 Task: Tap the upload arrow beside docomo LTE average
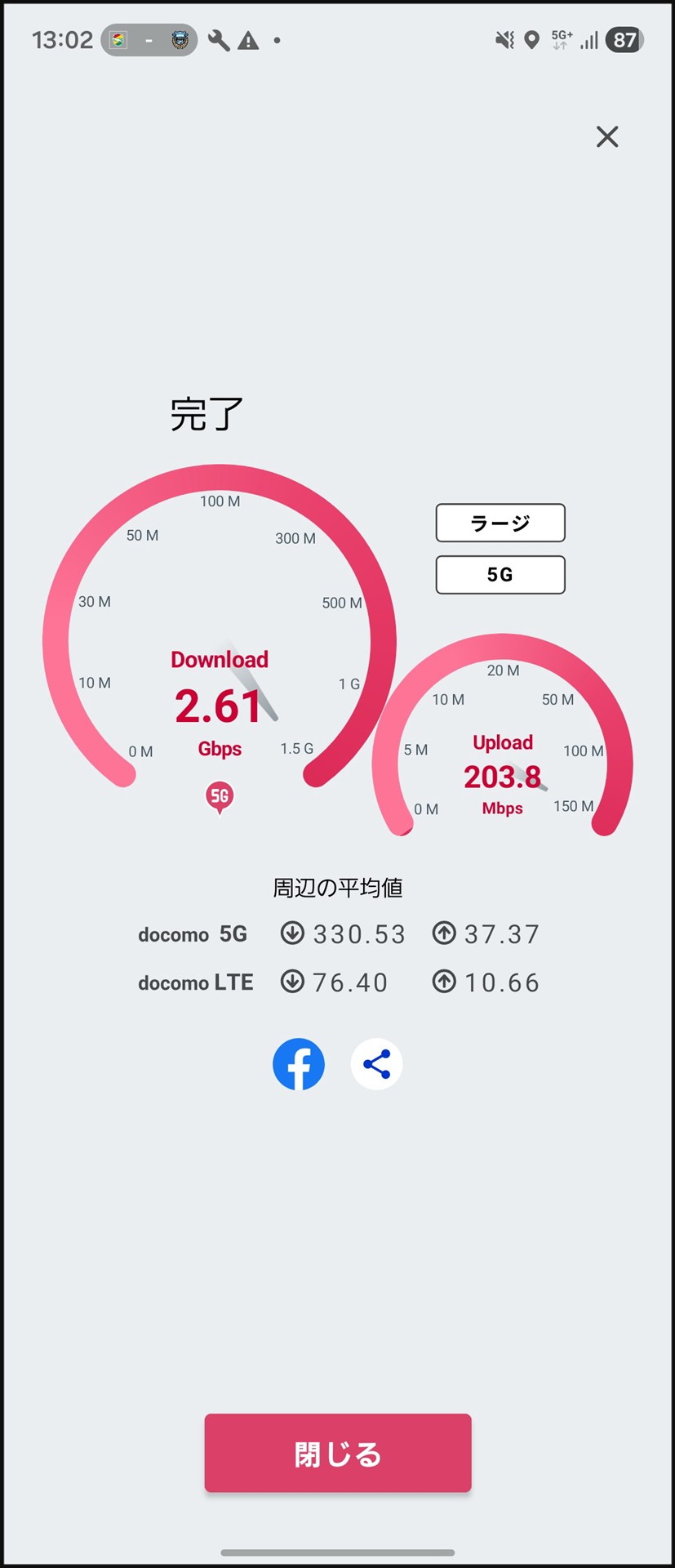(443, 982)
